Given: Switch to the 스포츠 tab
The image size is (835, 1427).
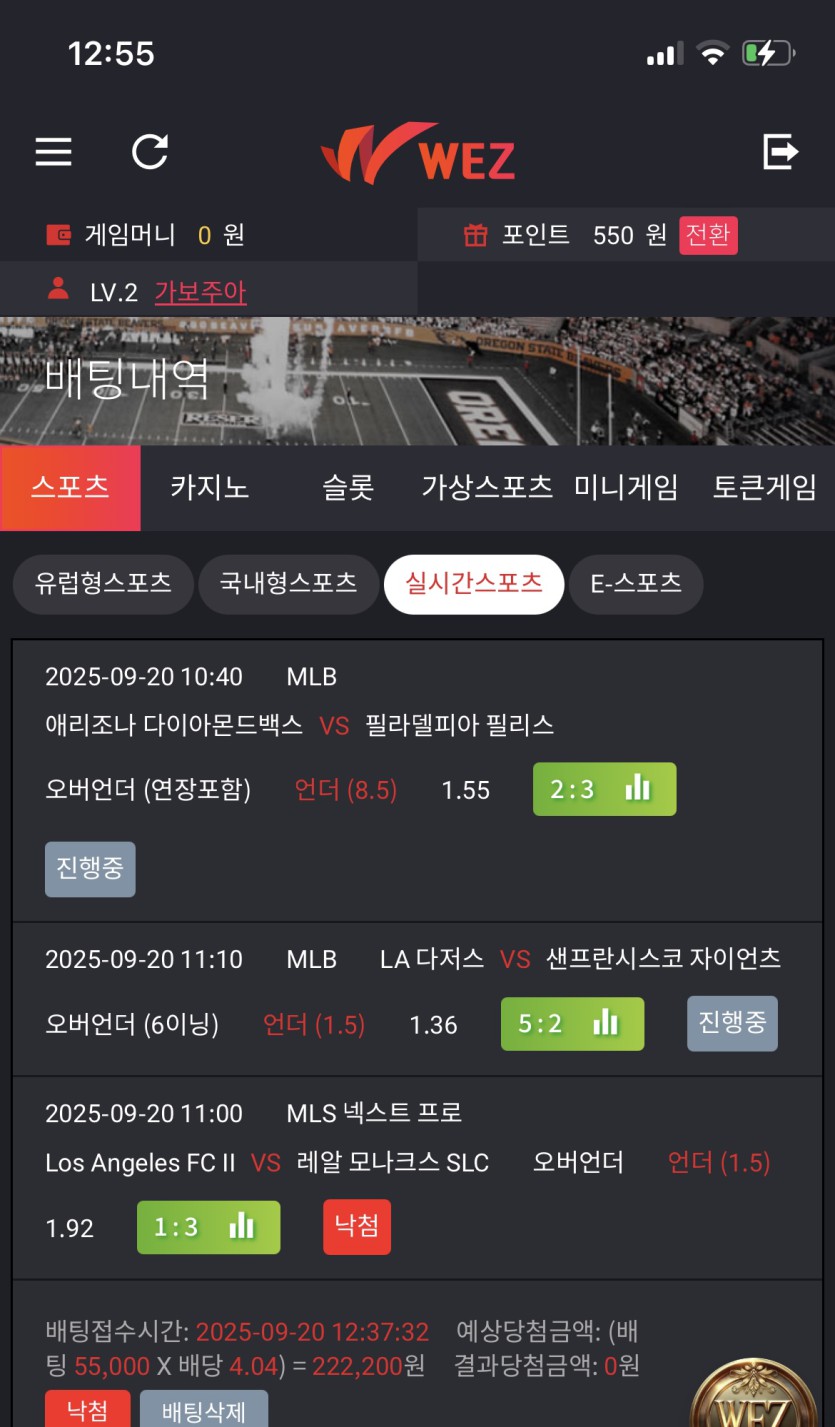Looking at the screenshot, I should click(x=70, y=488).
